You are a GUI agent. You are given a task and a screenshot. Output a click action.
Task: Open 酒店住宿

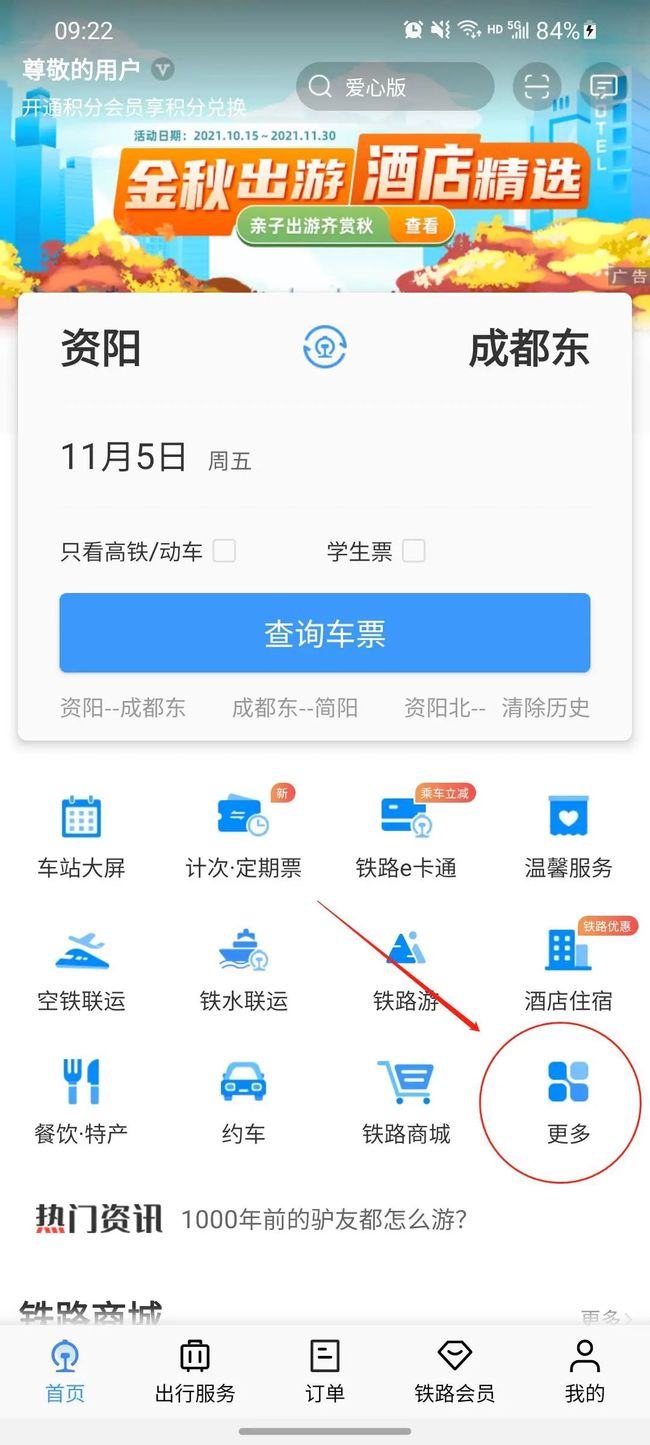568,970
